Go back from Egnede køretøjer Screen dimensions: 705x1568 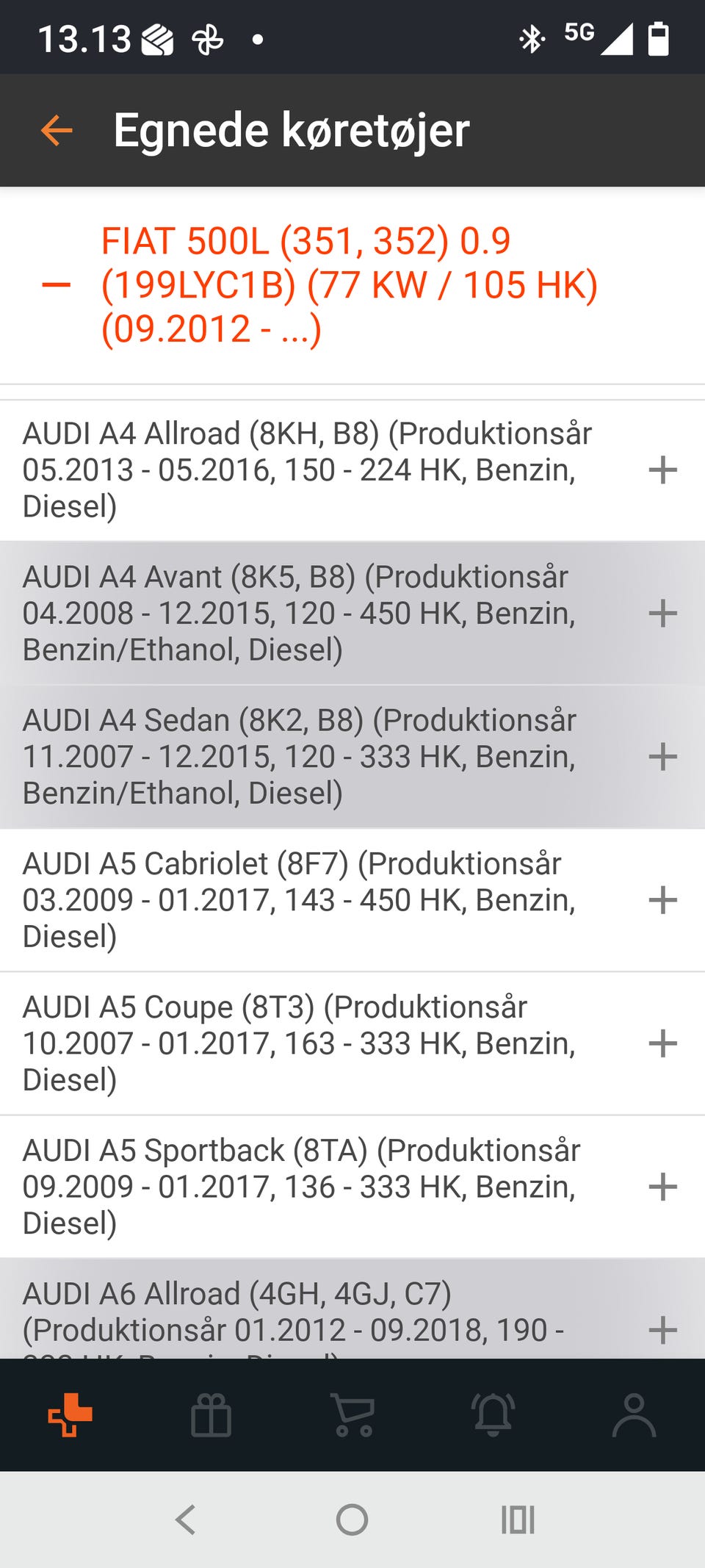tap(57, 131)
